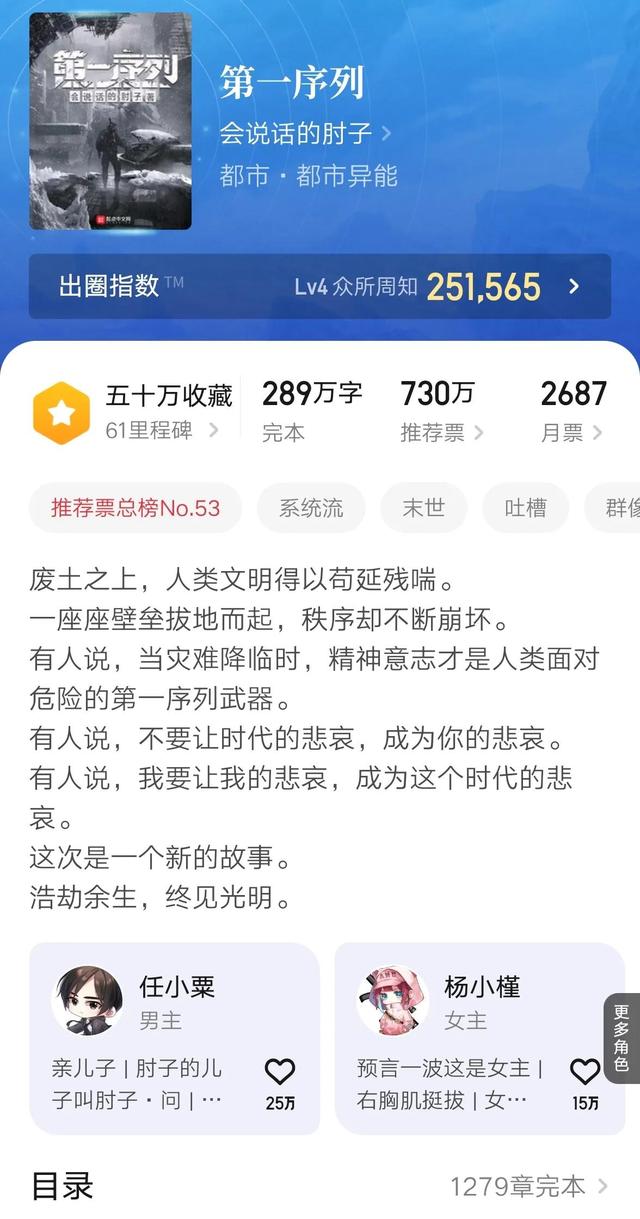Select the 系统流 tag chip
This screenshot has width=640, height=1219.
(310, 507)
